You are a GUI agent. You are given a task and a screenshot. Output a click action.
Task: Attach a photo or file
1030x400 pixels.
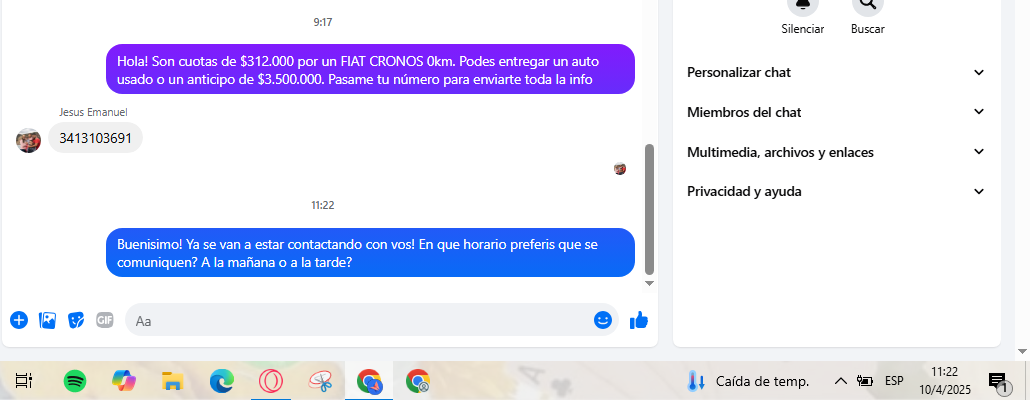[x=47, y=320]
